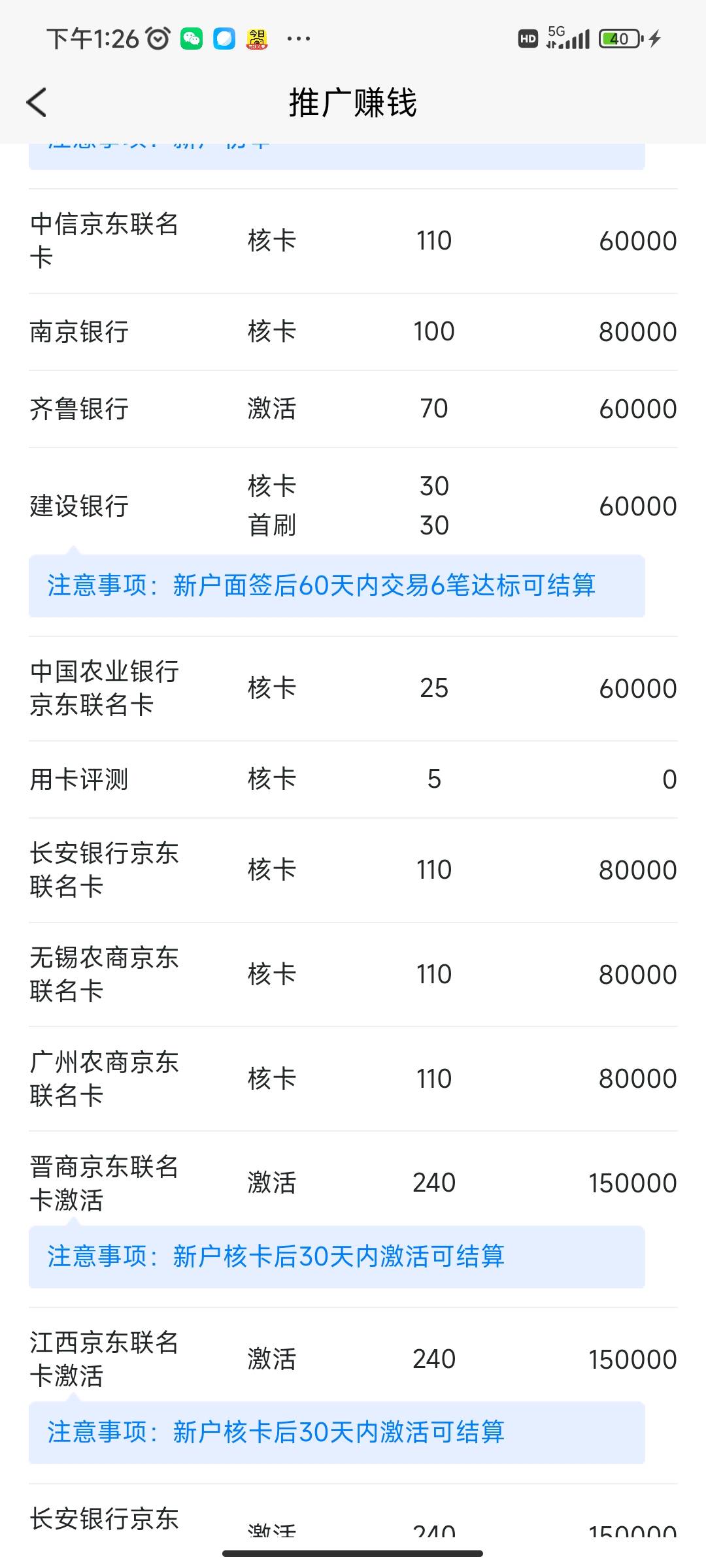Viewport: 706px width, 1568px height.
Task: Tap the HD indicator in status bar
Action: click(x=527, y=39)
